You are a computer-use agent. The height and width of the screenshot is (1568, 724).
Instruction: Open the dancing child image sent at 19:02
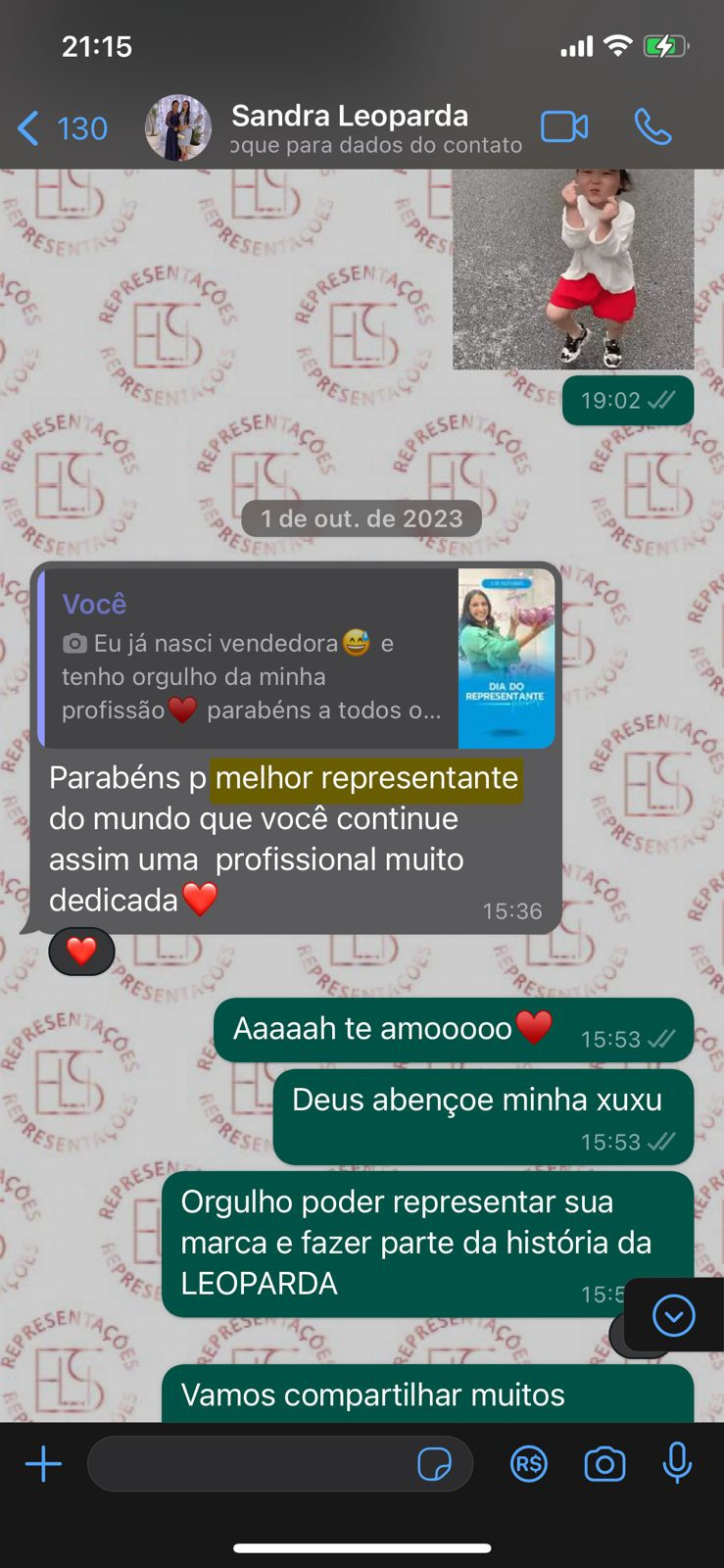[x=573, y=269]
